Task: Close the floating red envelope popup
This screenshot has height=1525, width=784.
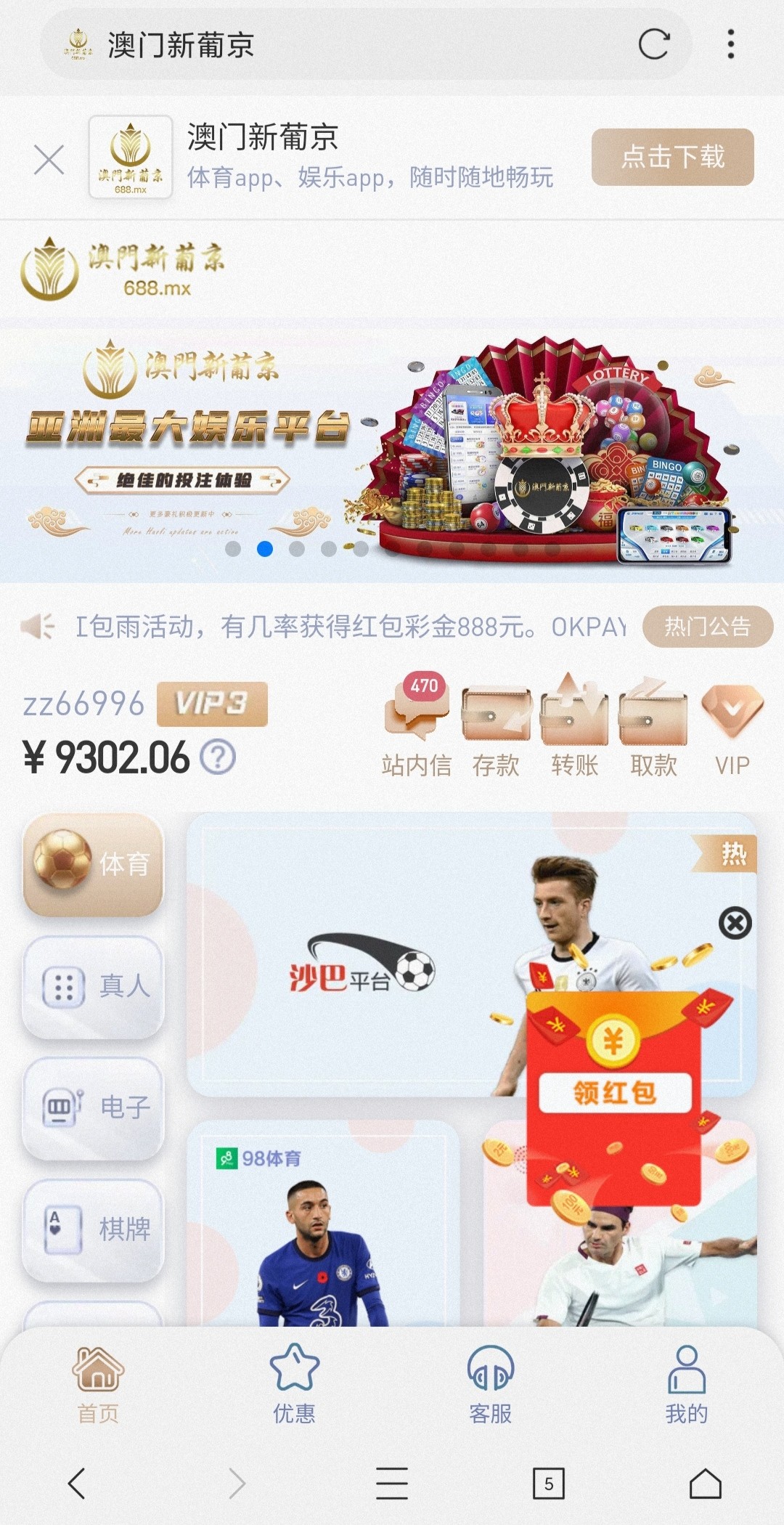Action: pos(735,924)
